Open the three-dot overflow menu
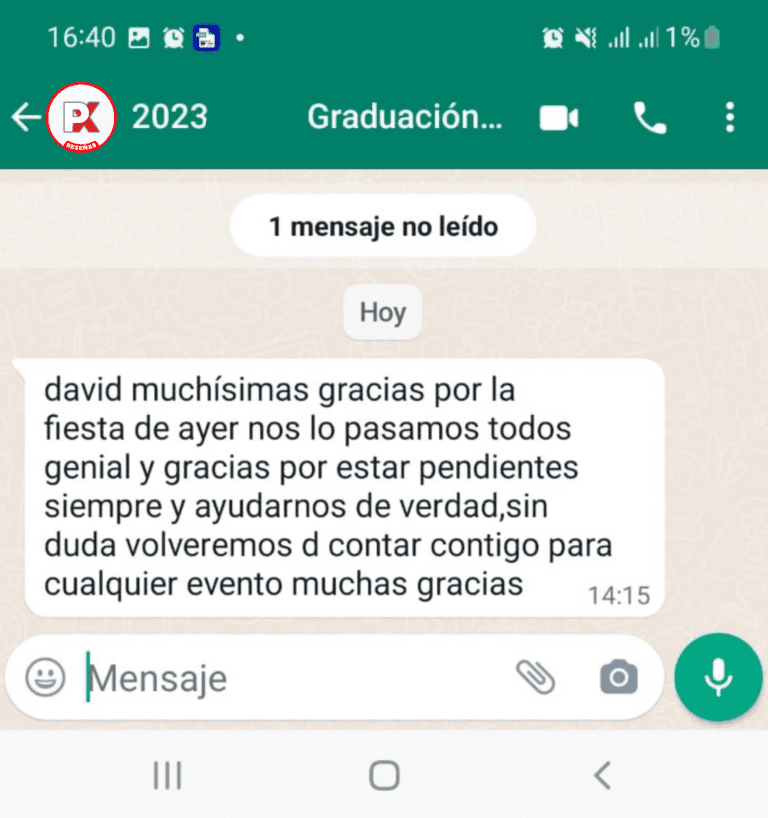 (x=729, y=118)
